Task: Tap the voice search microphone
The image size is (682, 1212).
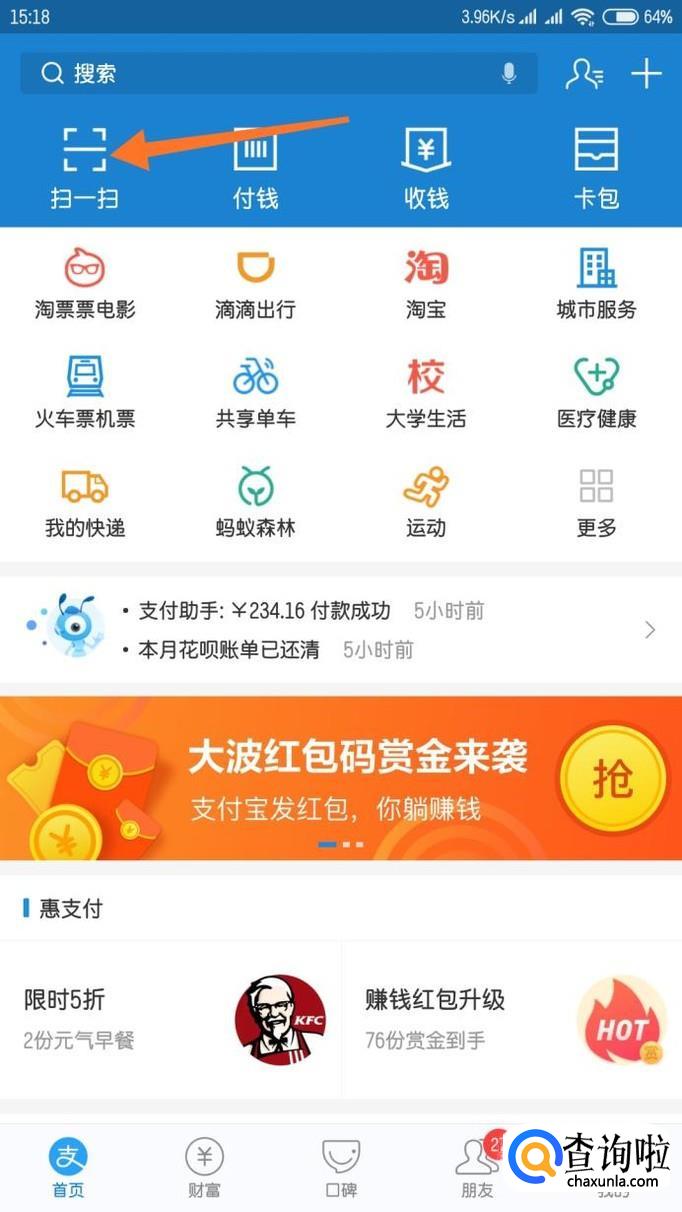Action: pyautogui.click(x=509, y=73)
